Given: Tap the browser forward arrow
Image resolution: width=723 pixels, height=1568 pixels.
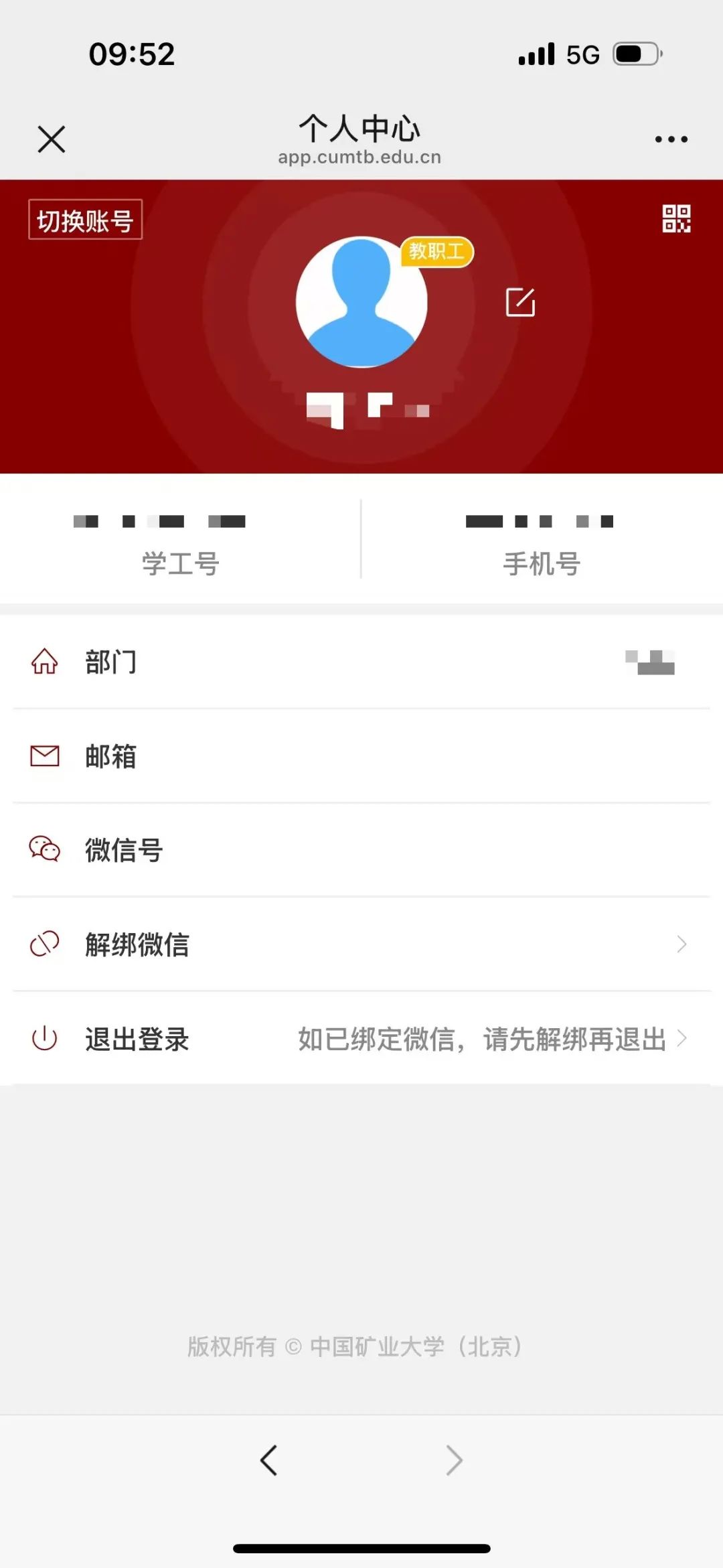Looking at the screenshot, I should pyautogui.click(x=454, y=1460).
